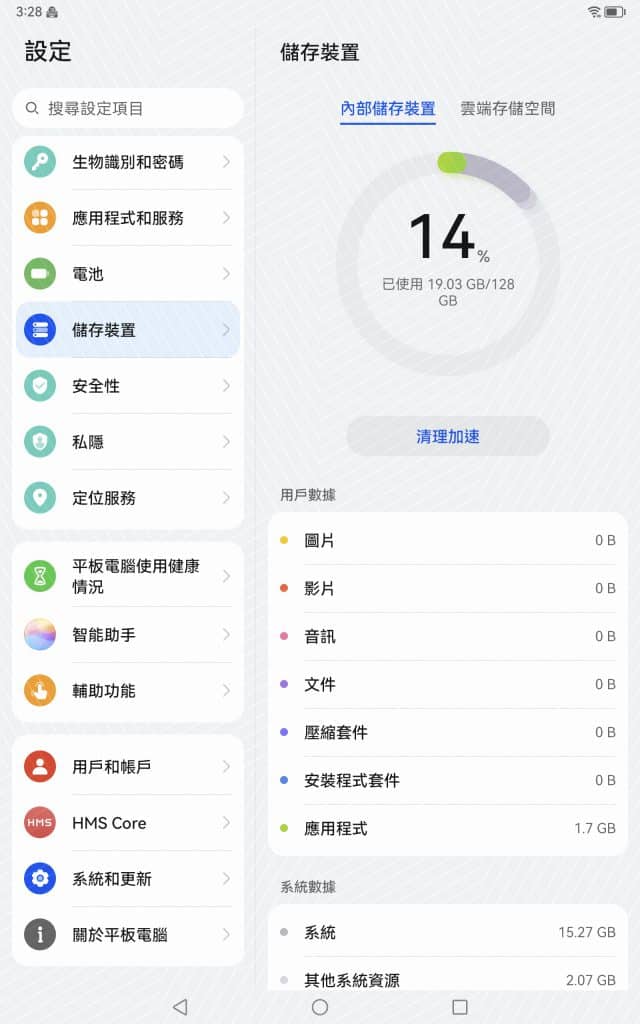Open 智能助手 settings
The width and height of the screenshot is (640, 1024).
click(128, 635)
